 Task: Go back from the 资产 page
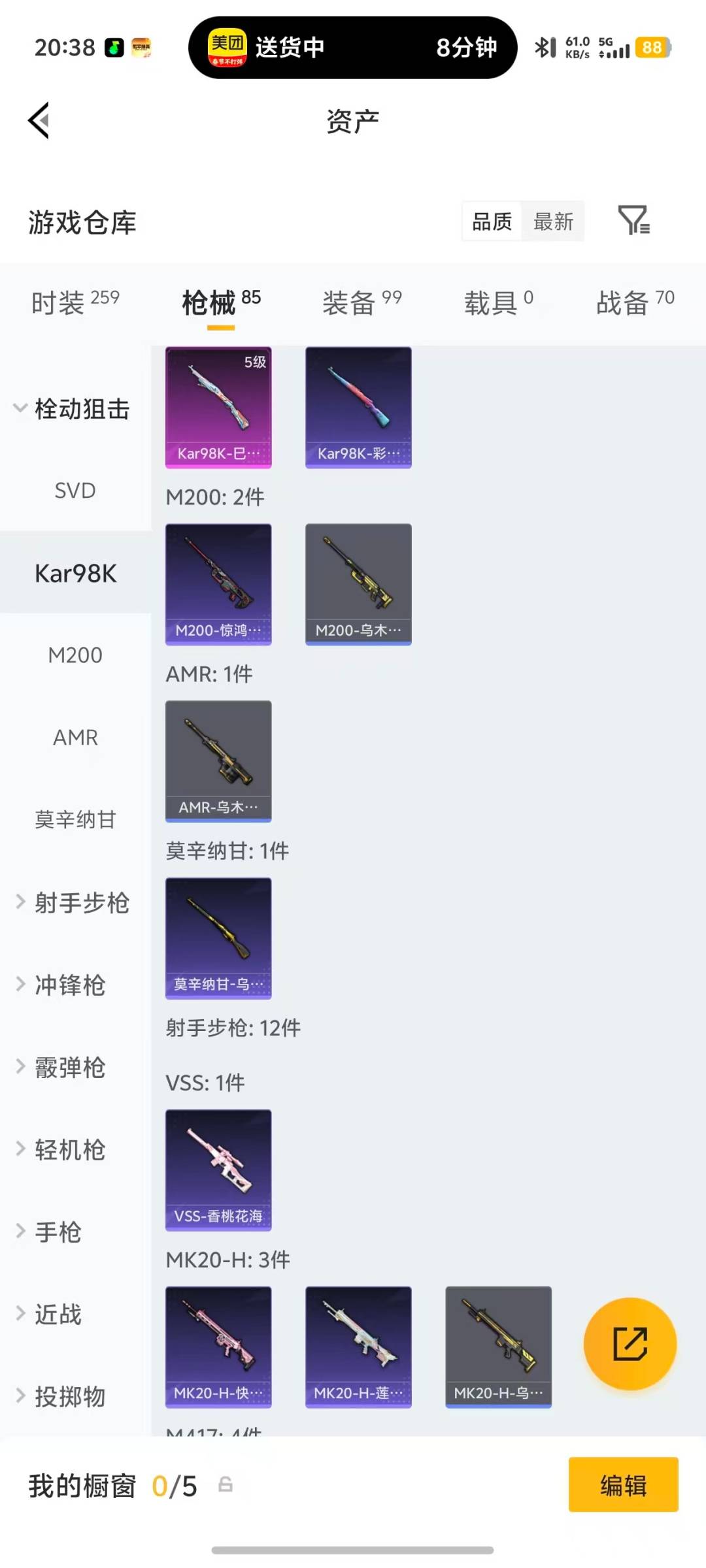[x=39, y=121]
